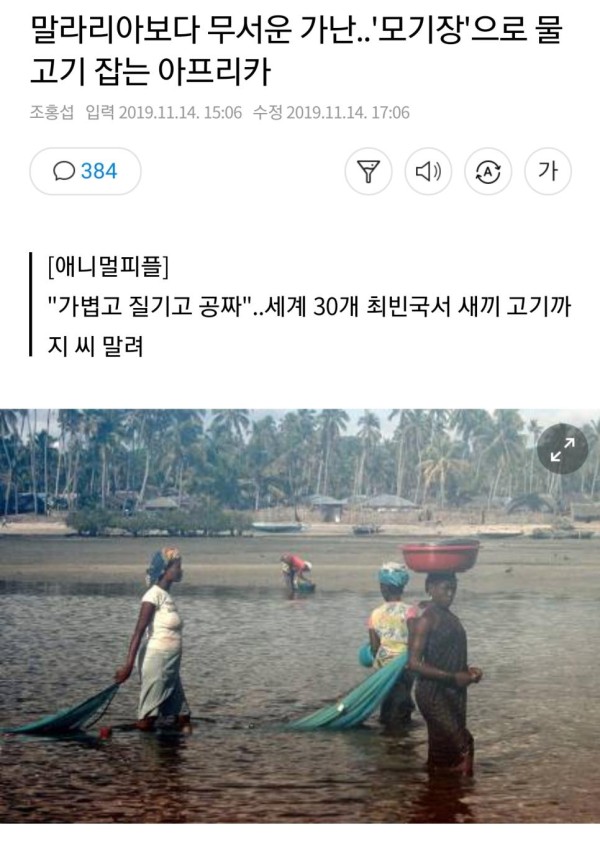Open the translate icon
Viewport: 600px width, 842px height.
[488, 171]
